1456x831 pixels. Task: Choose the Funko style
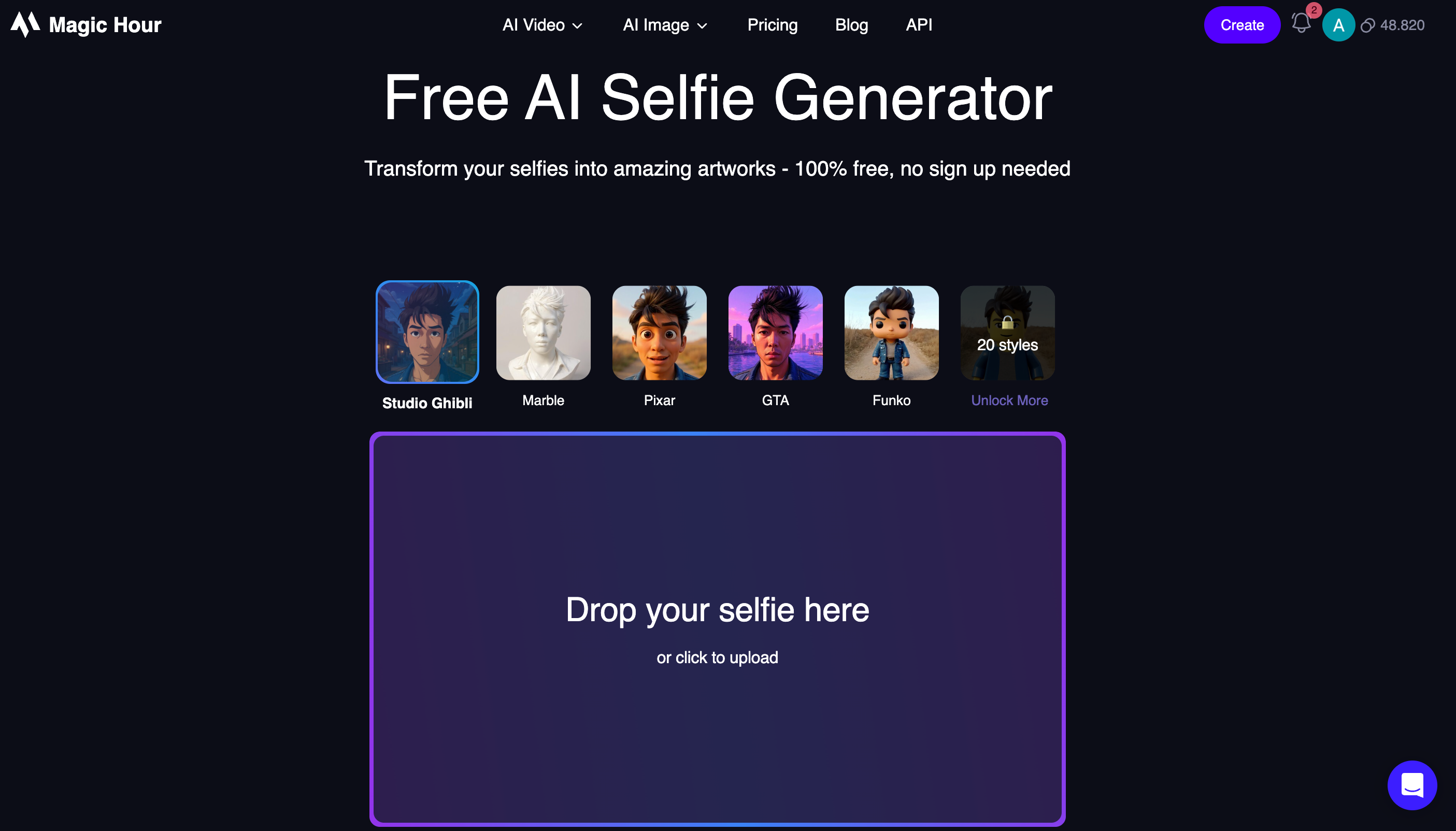891,333
